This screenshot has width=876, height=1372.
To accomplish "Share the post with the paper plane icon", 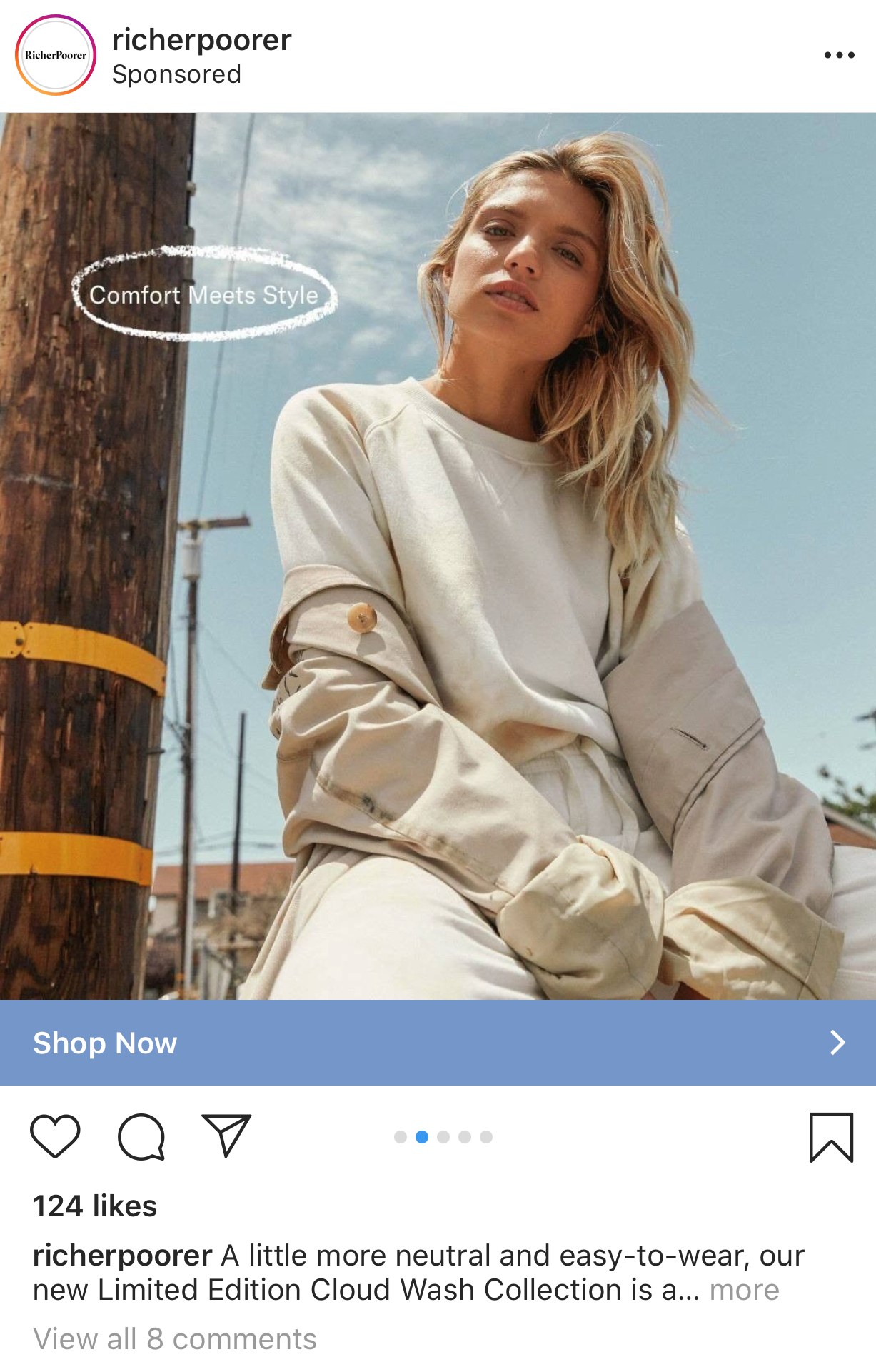I will pyautogui.click(x=226, y=1136).
